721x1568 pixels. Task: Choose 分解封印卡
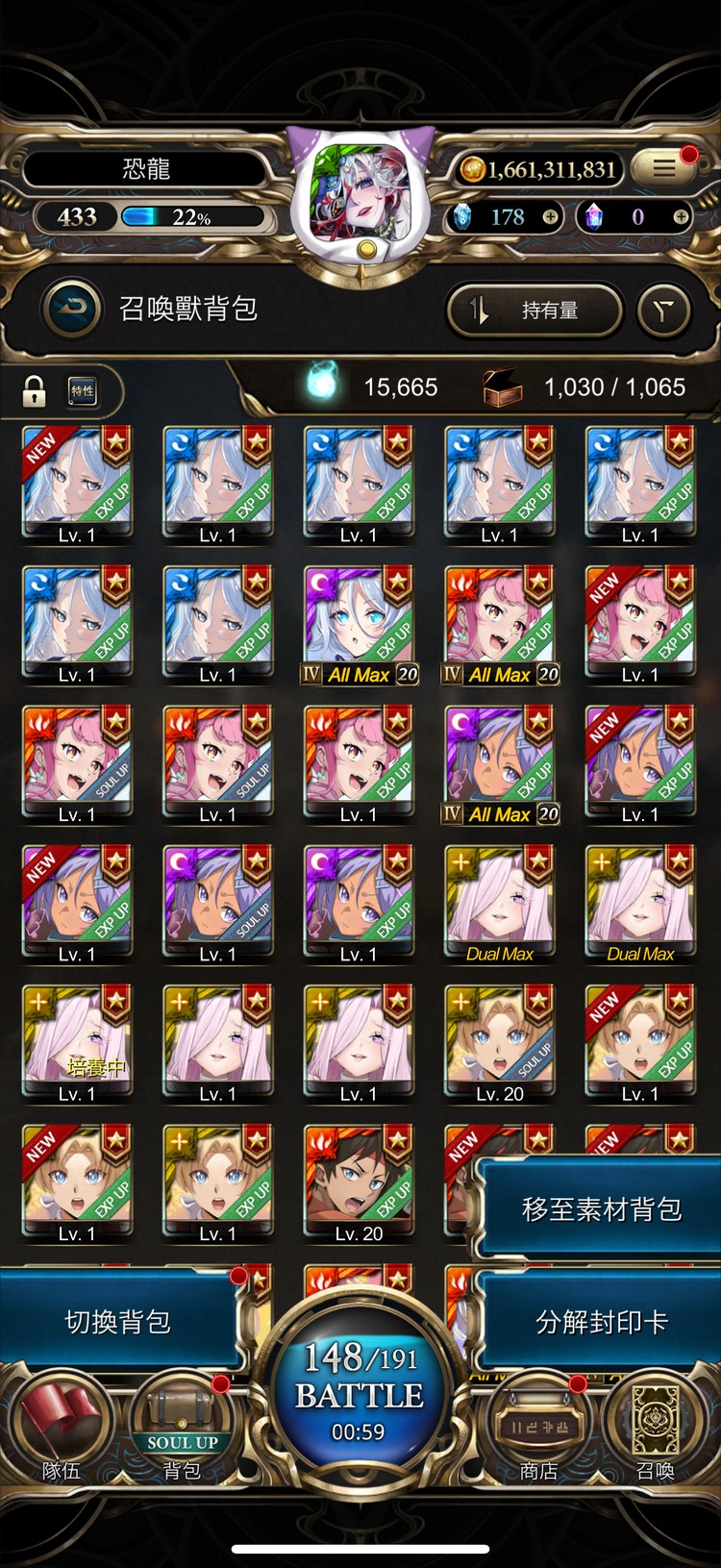pyautogui.click(x=601, y=1322)
